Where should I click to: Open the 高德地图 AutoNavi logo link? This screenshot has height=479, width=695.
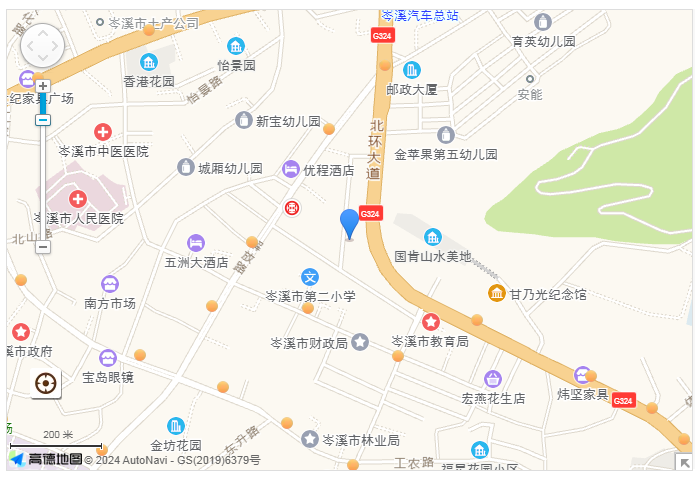(x=46, y=460)
